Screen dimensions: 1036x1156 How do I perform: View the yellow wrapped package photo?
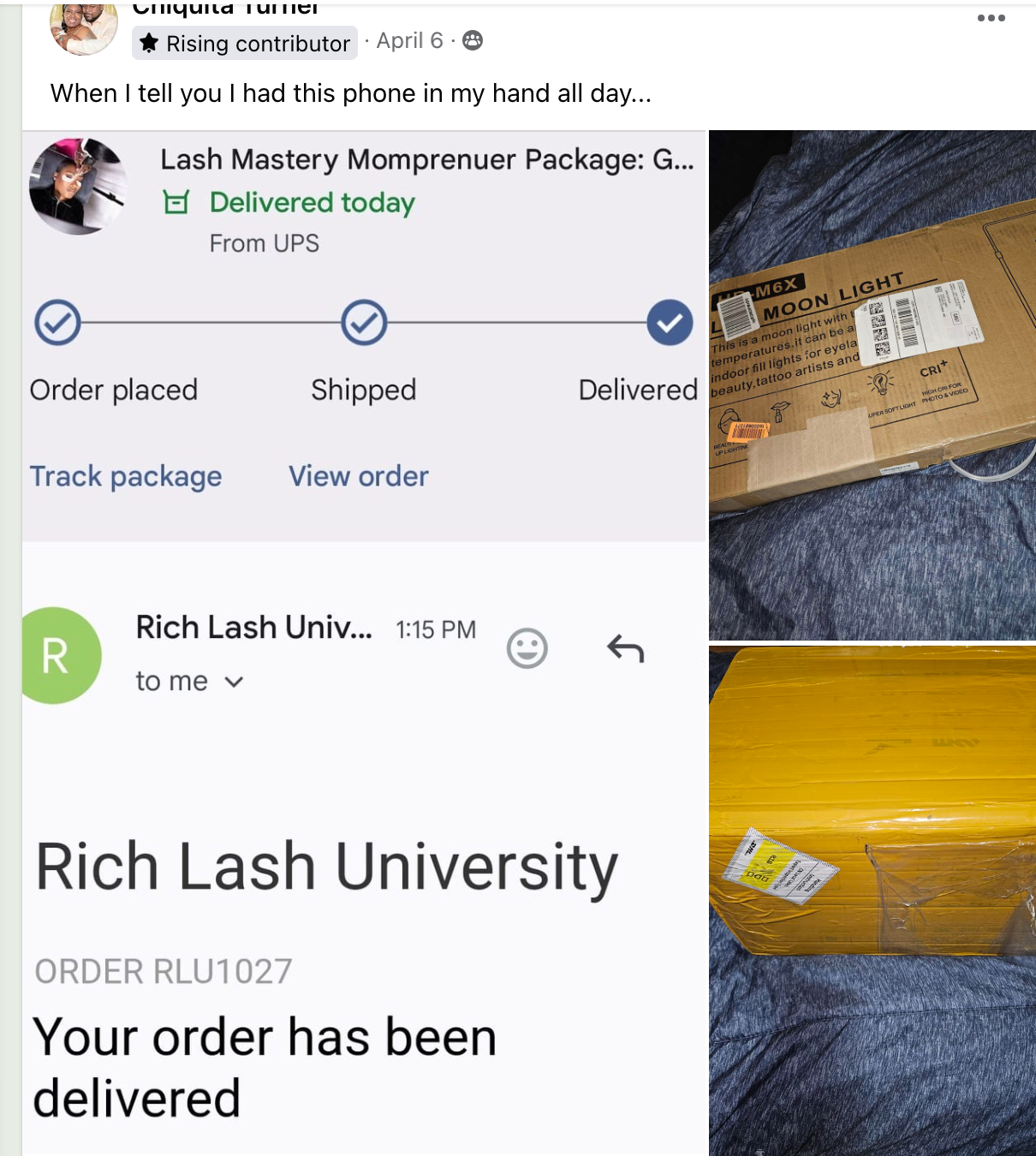(x=872, y=899)
